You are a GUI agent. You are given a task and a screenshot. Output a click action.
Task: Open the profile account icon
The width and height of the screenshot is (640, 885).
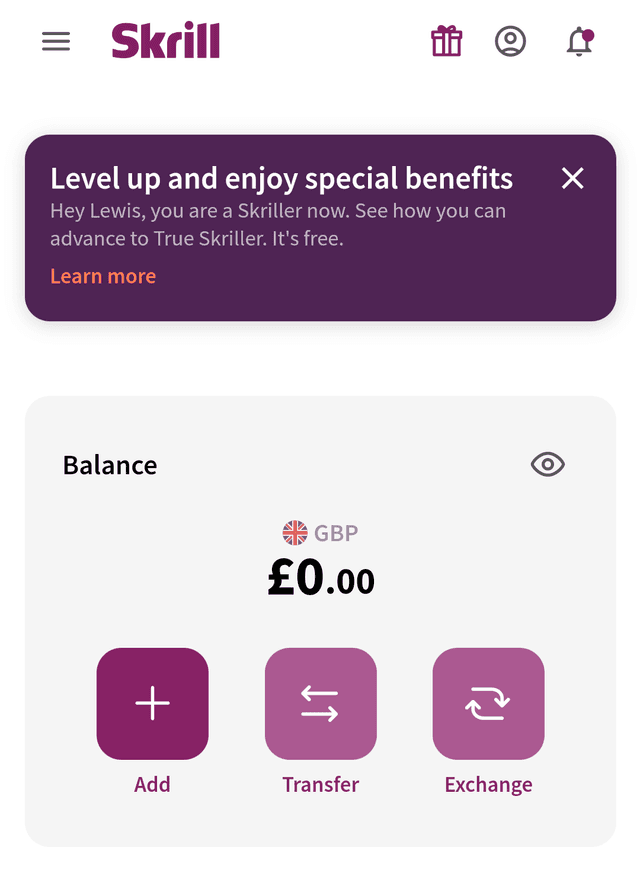(510, 41)
